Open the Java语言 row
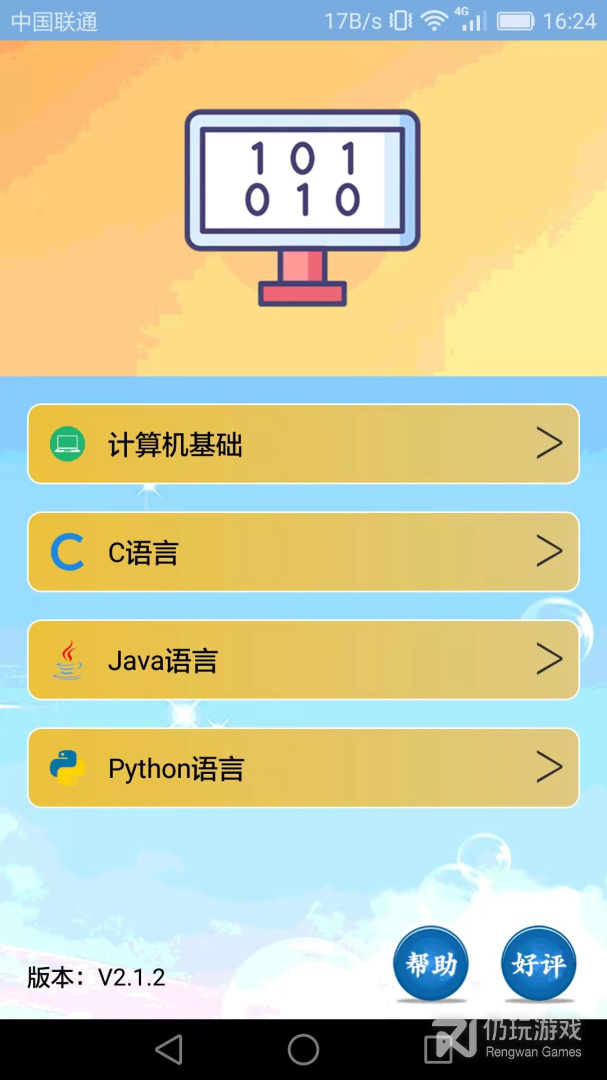Viewport: 607px width, 1080px height. [303, 660]
